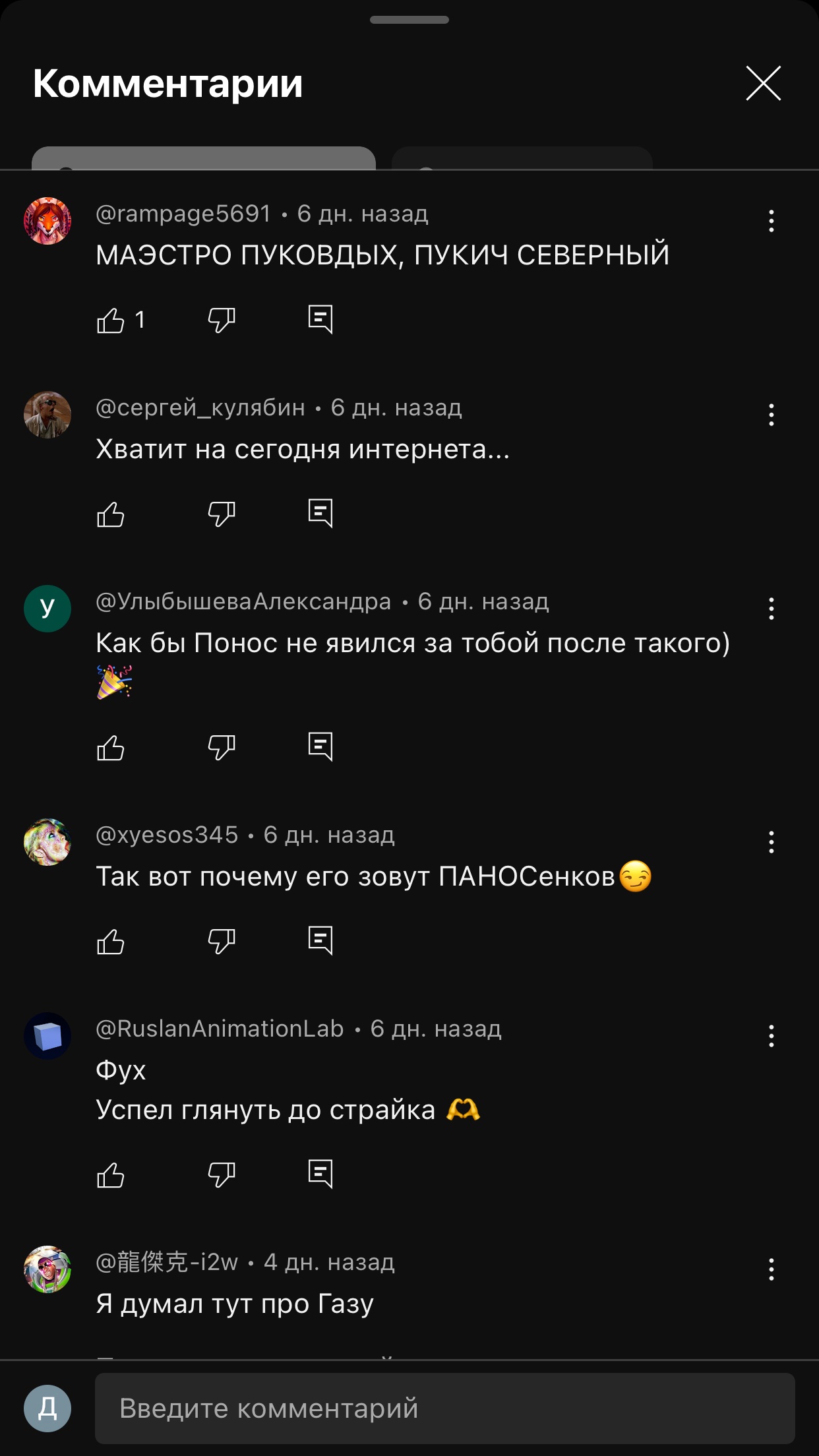819x1456 pixels.
Task: Open options for @xyesos345's comment
Action: tap(771, 842)
